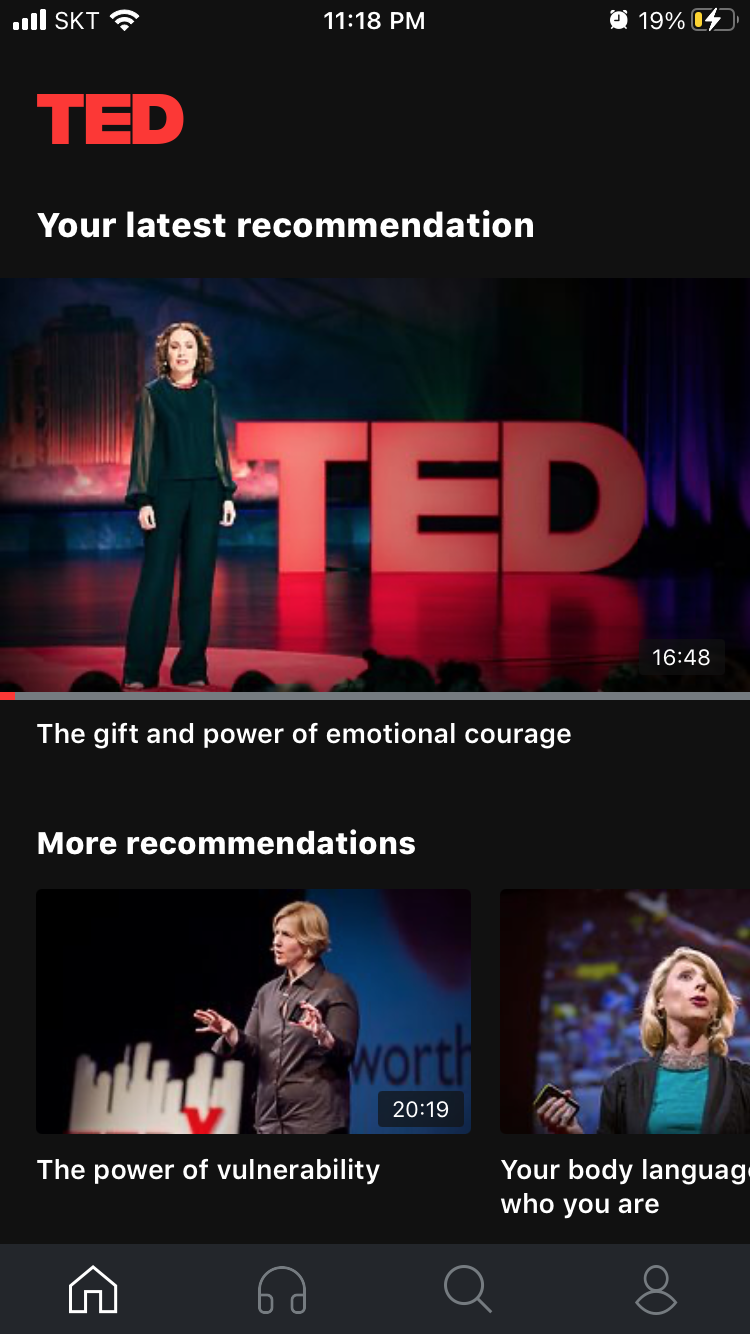This screenshot has width=750, height=1334.
Task: Play The gift and power of emotional courage
Action: 375,485
